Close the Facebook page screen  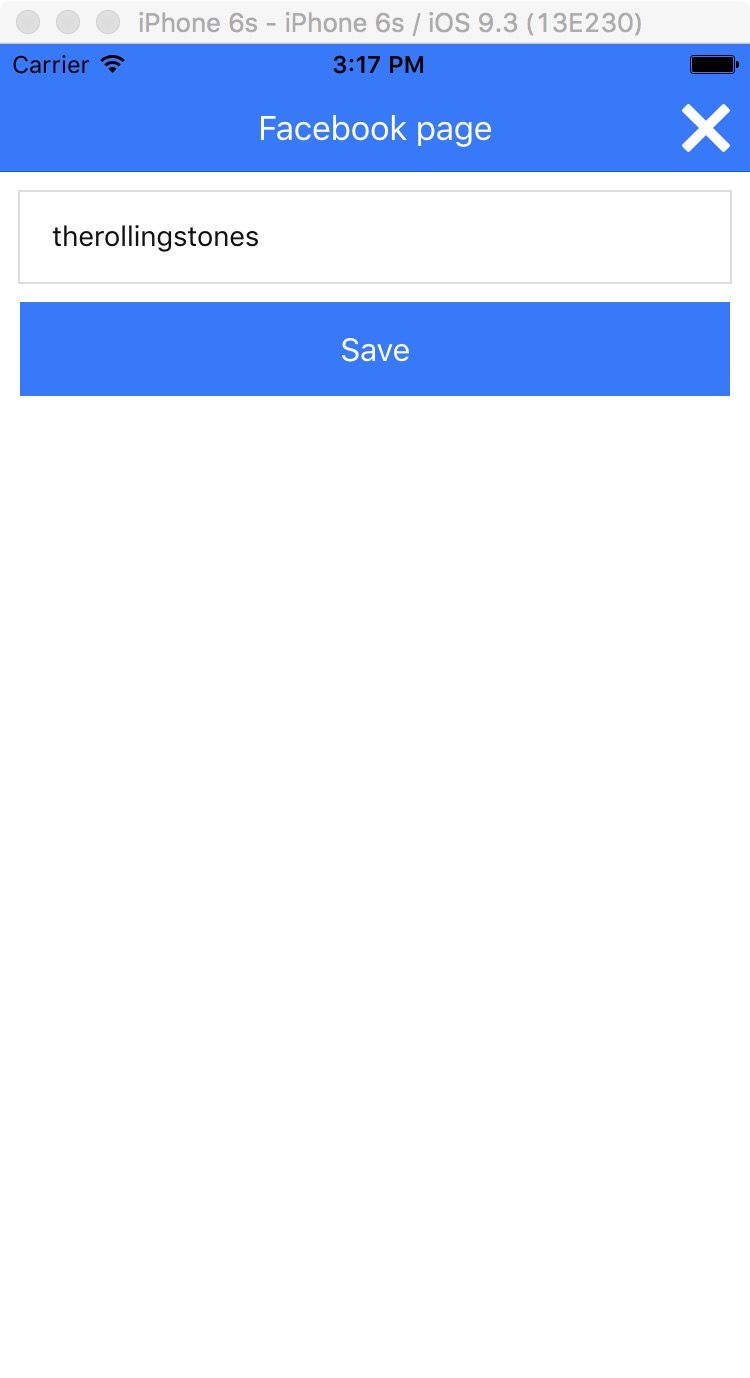pos(706,129)
